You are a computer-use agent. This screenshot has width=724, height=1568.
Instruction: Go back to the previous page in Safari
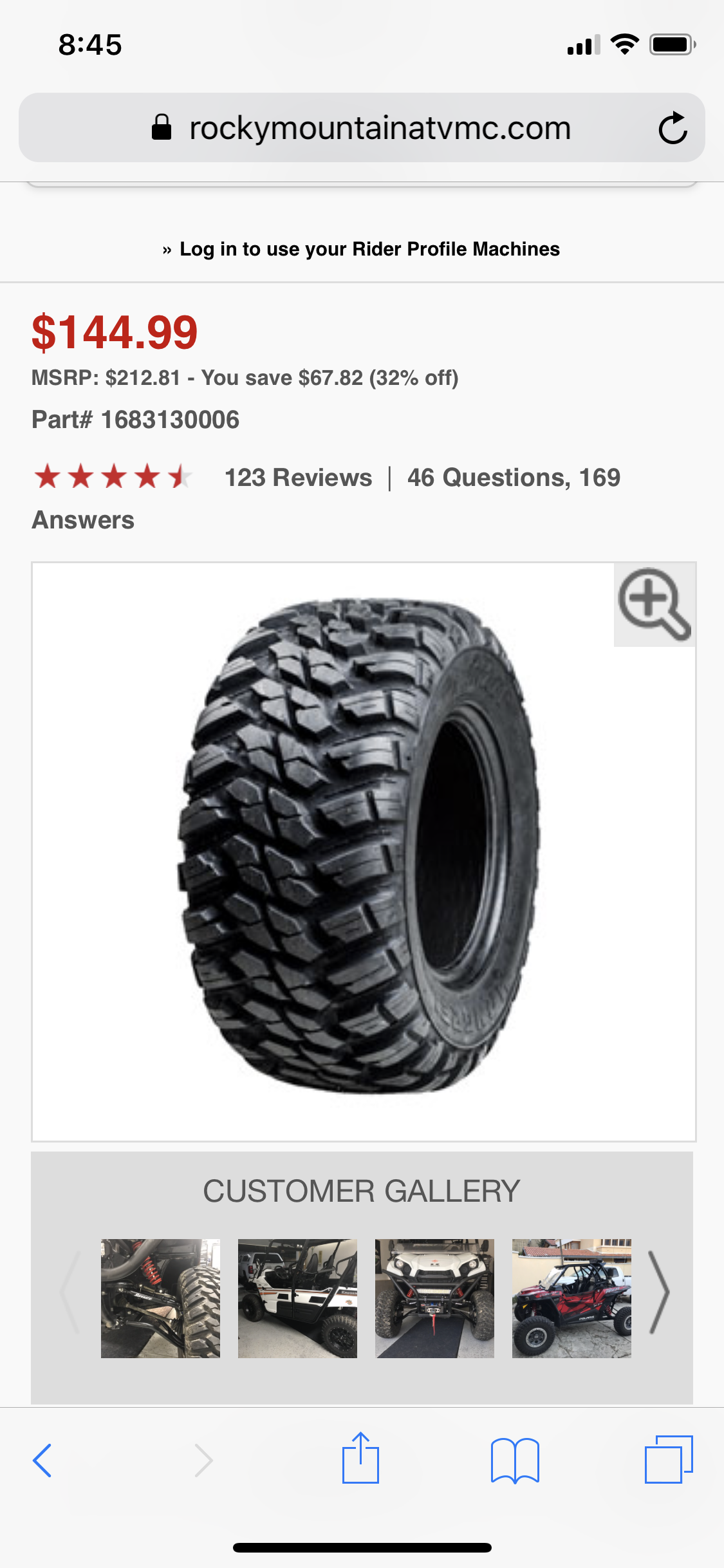click(x=42, y=1460)
